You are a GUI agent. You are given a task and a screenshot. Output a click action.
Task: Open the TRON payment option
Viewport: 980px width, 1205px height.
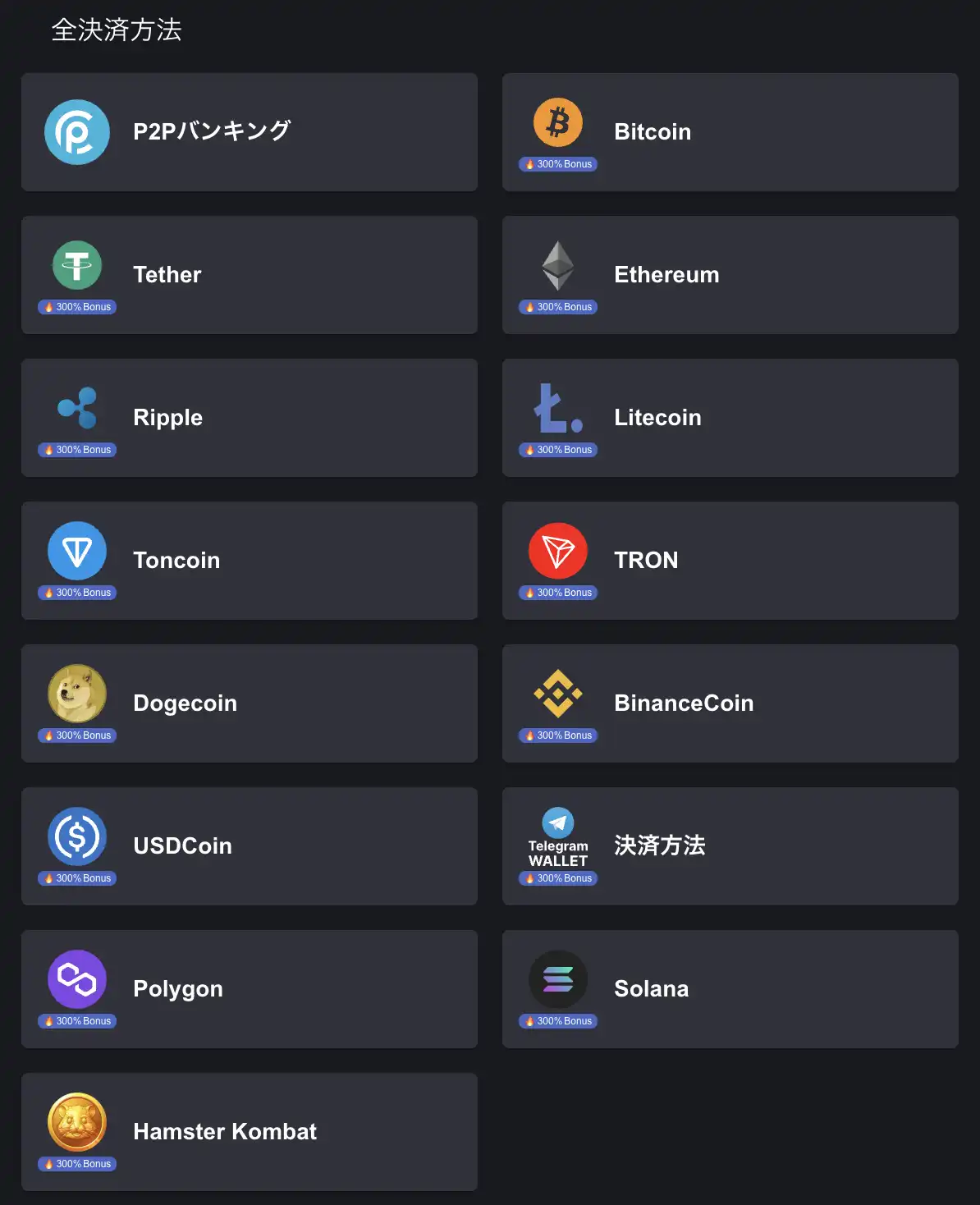[730, 561]
